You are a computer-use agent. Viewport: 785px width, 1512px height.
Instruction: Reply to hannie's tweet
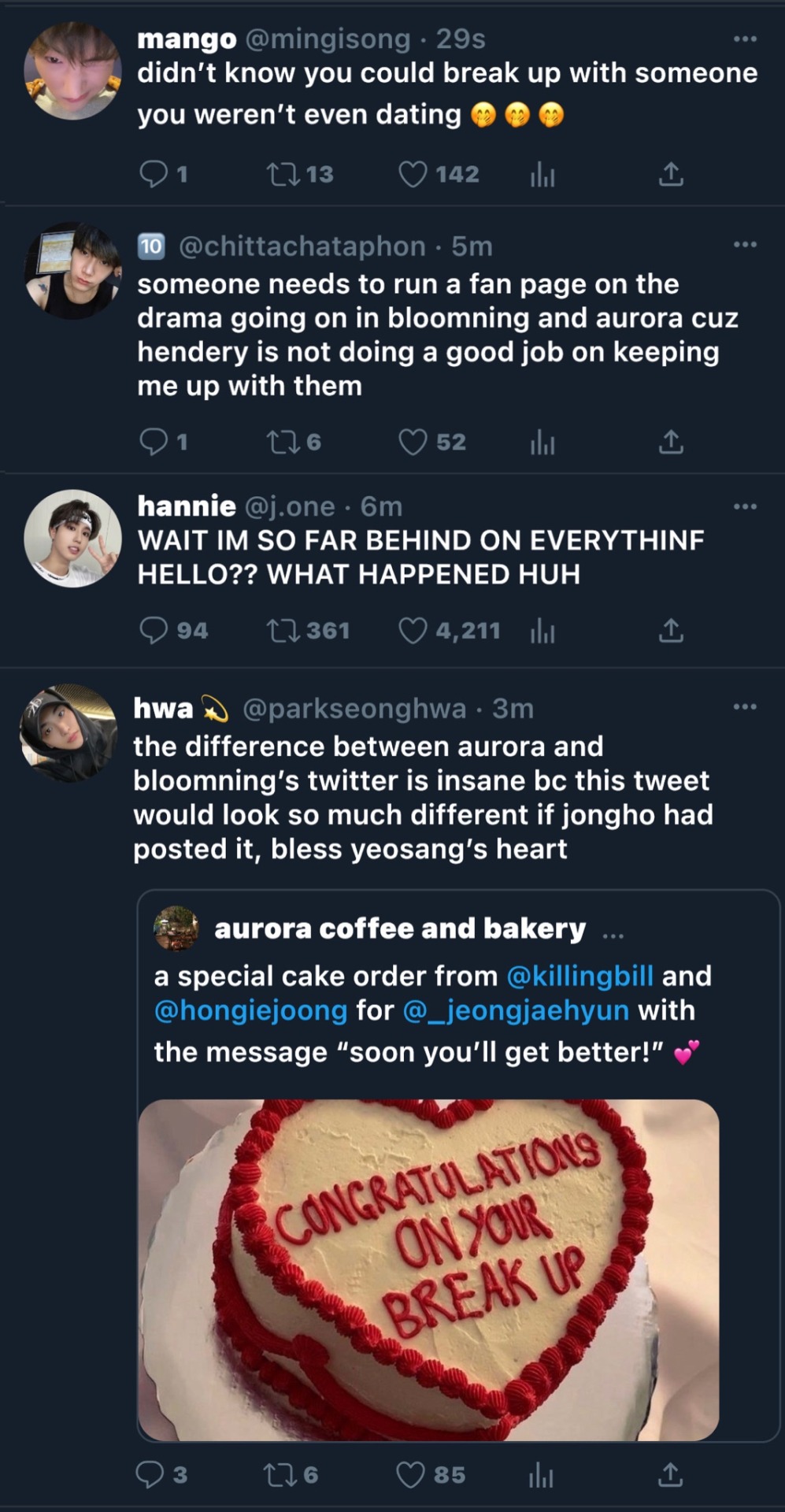153,630
